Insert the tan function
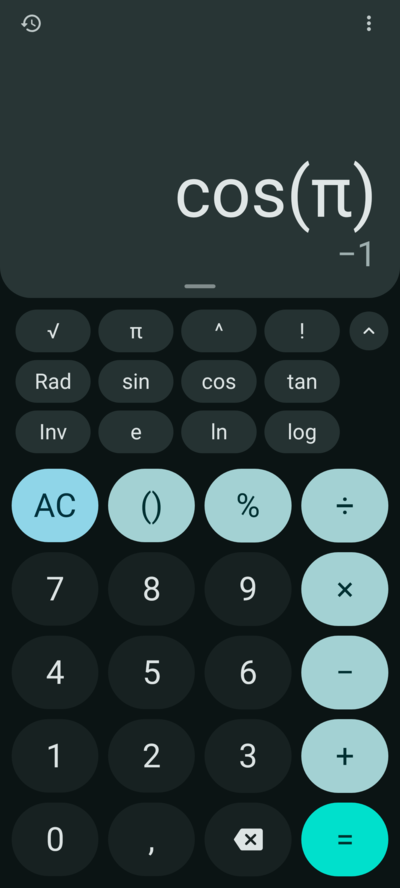400x888 pixels. (302, 382)
